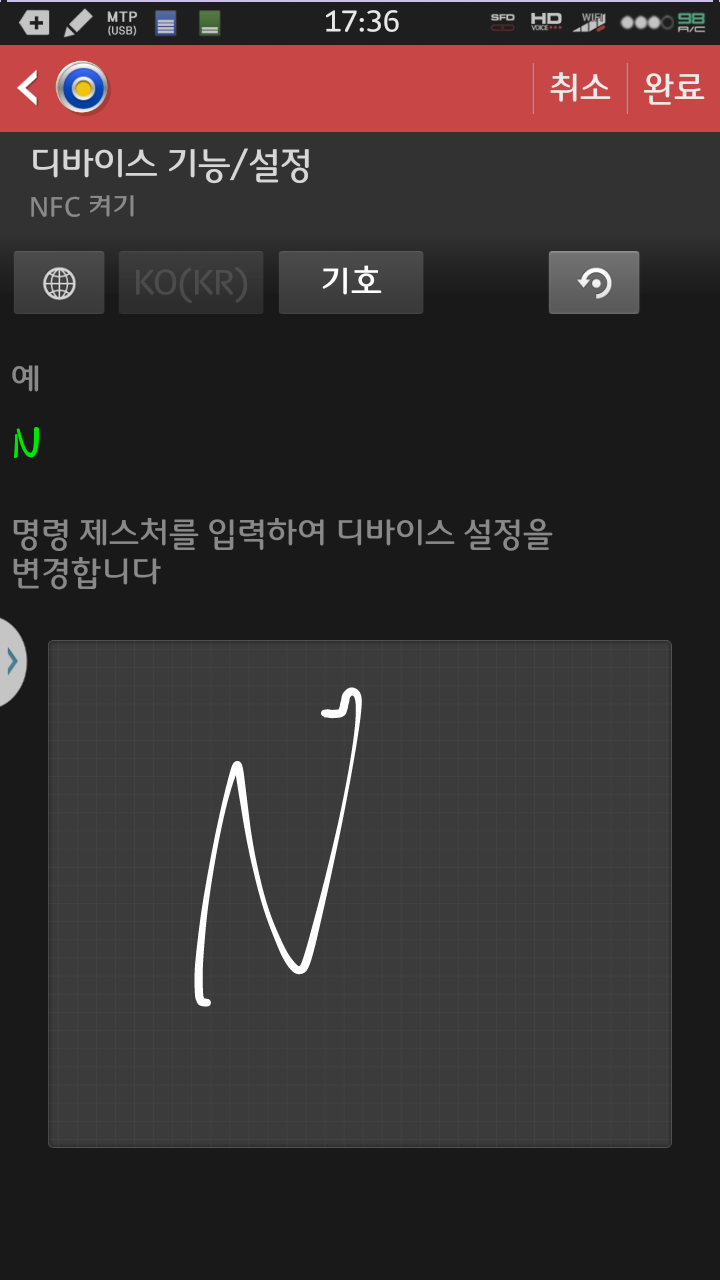Tap 취소 to cancel
Image resolution: width=720 pixels, height=1280 pixels.
(x=579, y=88)
